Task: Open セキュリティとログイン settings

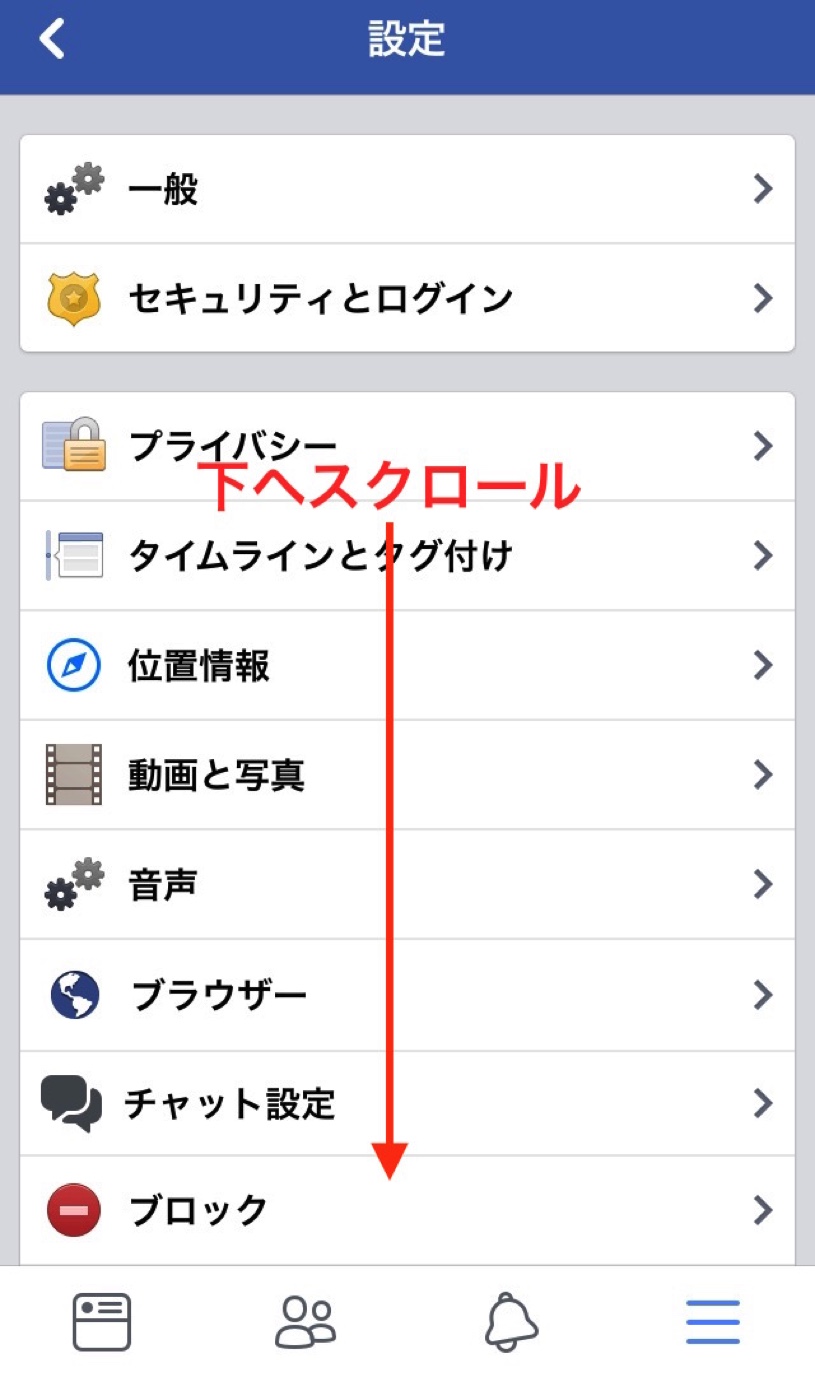Action: click(407, 298)
